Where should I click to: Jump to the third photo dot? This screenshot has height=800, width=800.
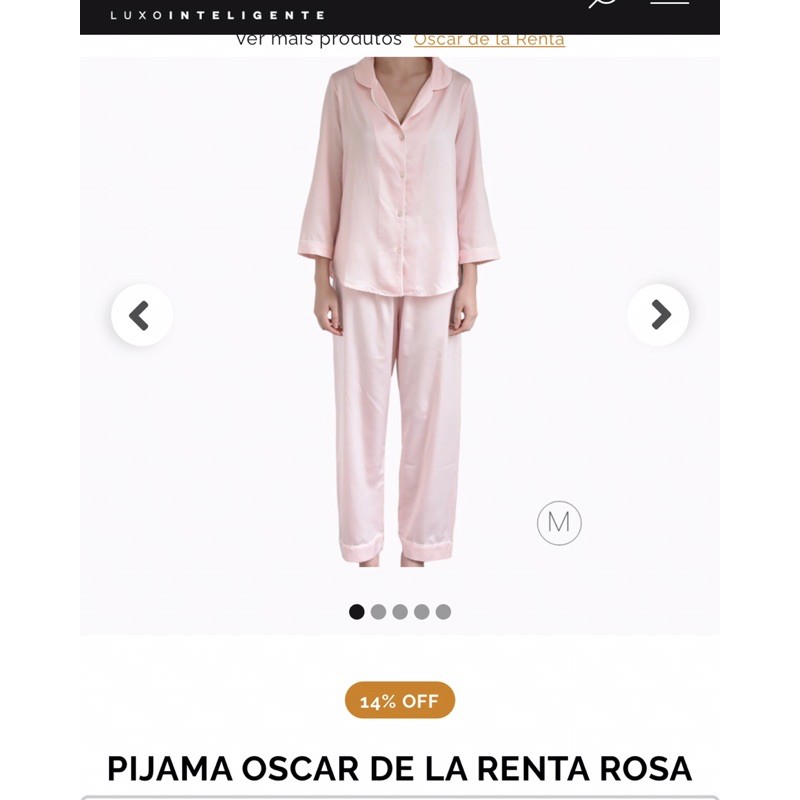(x=400, y=612)
